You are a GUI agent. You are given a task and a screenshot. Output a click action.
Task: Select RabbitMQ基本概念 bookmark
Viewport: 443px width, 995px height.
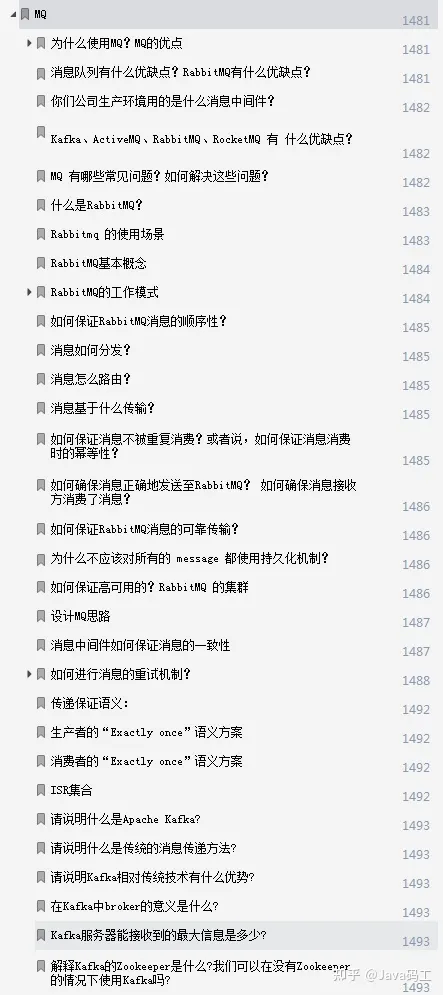[98, 263]
